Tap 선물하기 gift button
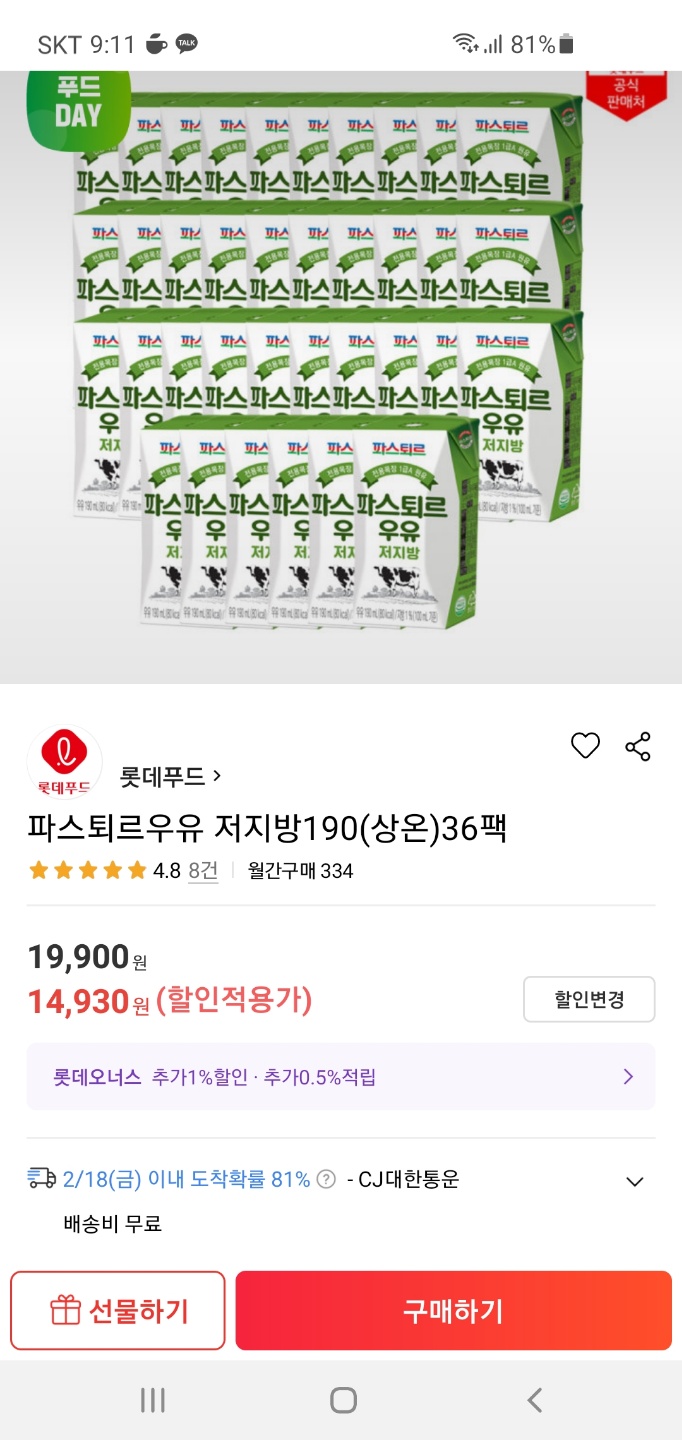682x1440 pixels. pyautogui.click(x=118, y=1311)
